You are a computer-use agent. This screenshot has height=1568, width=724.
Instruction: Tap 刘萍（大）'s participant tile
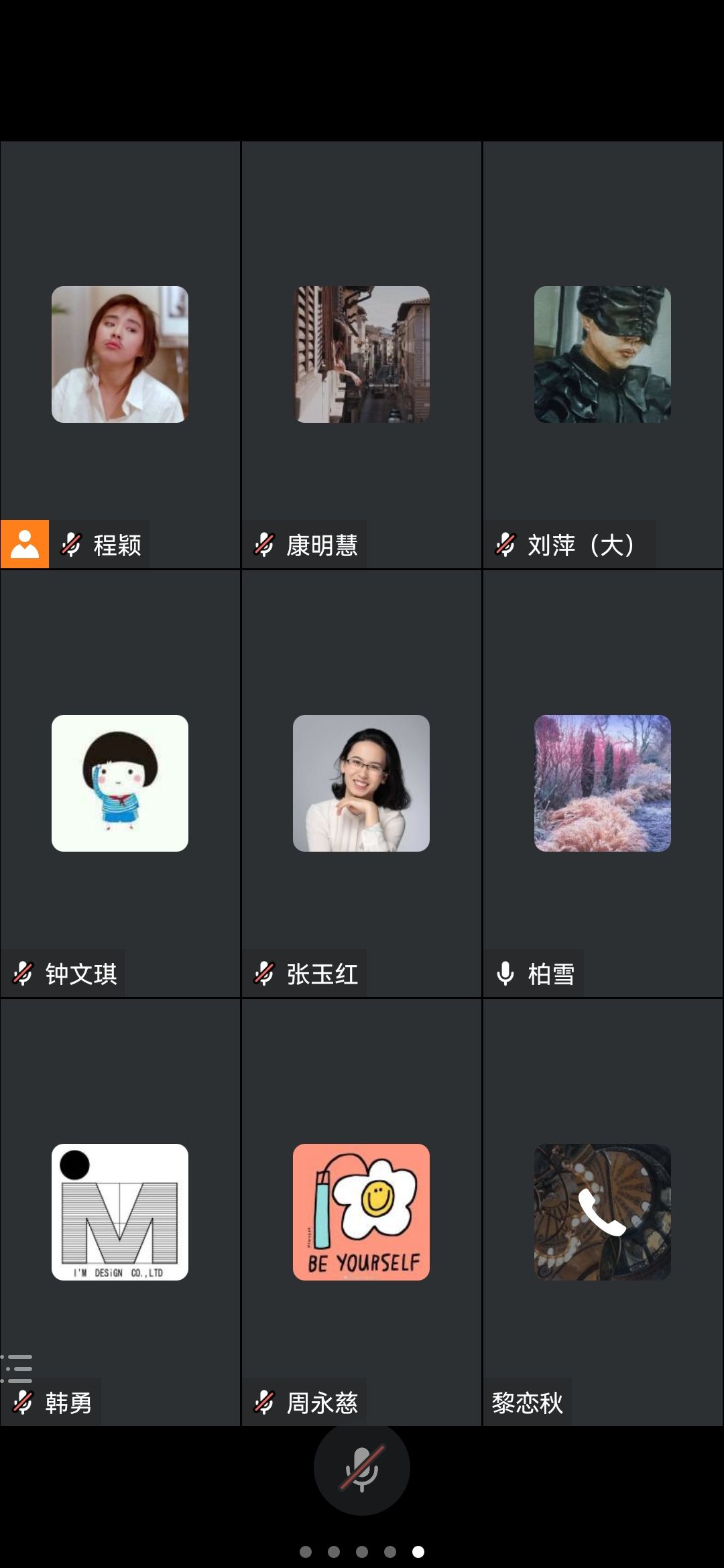[603, 354]
